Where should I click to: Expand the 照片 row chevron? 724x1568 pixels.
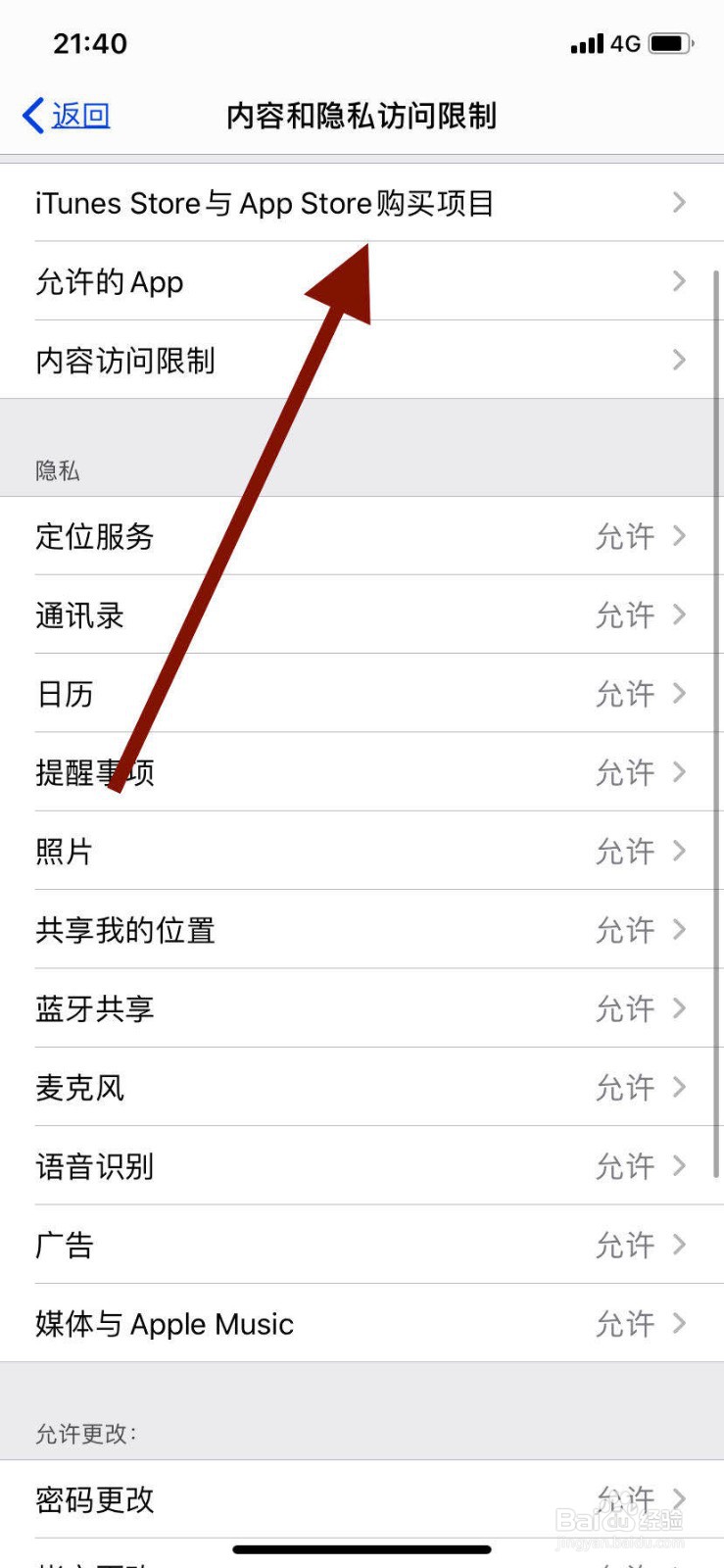click(x=678, y=851)
